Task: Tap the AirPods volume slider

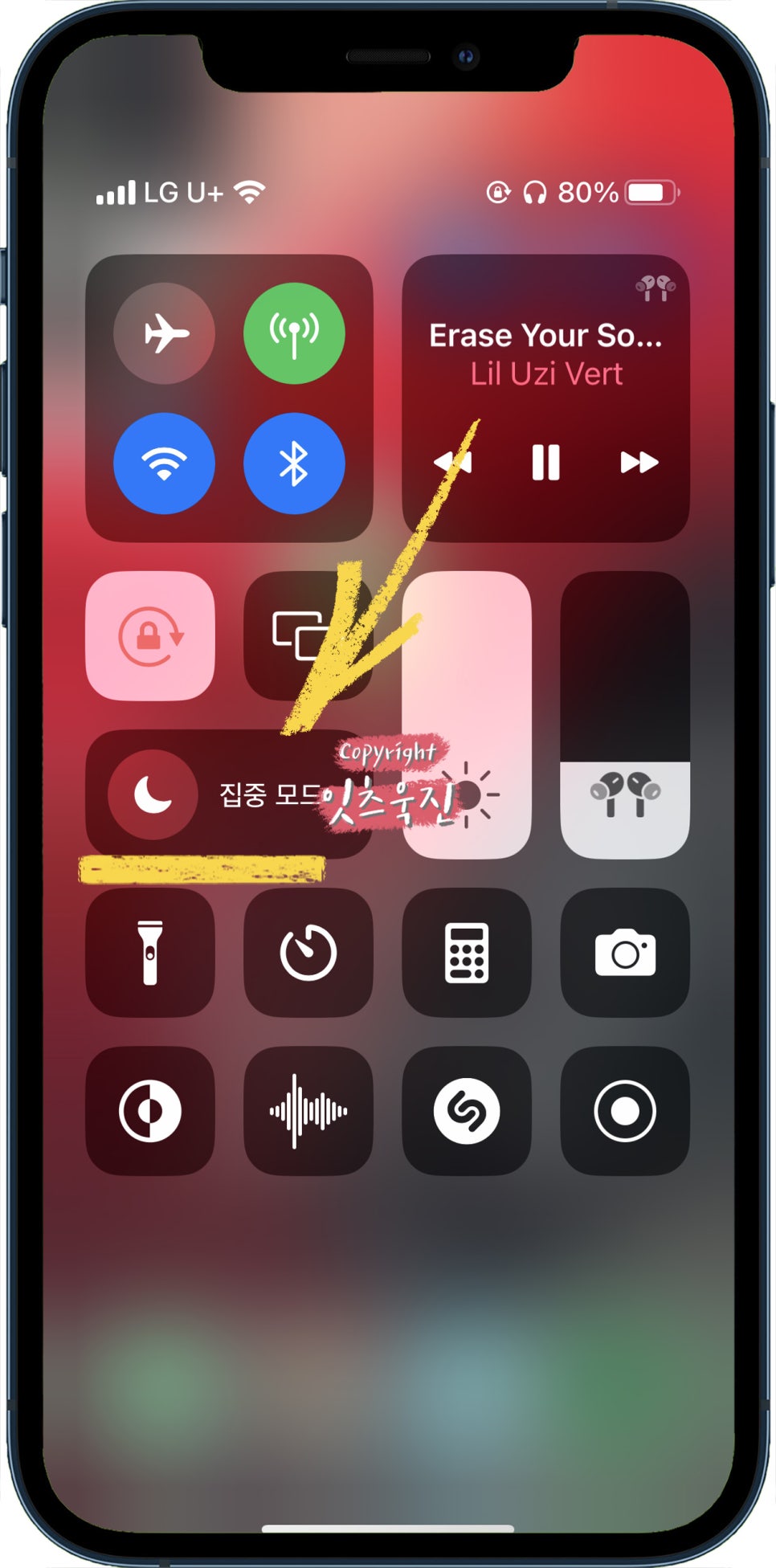Action: (625, 715)
